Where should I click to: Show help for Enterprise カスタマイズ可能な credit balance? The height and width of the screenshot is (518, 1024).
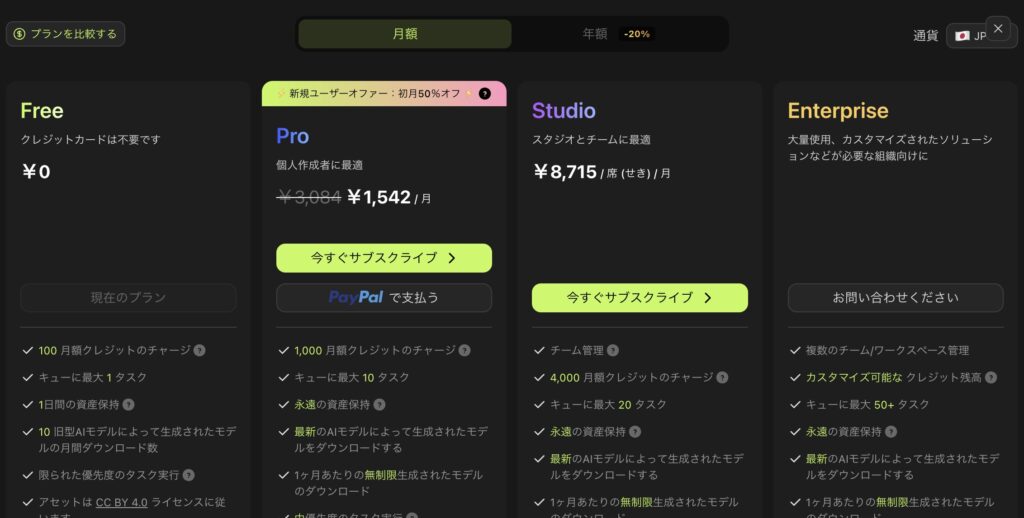point(990,378)
